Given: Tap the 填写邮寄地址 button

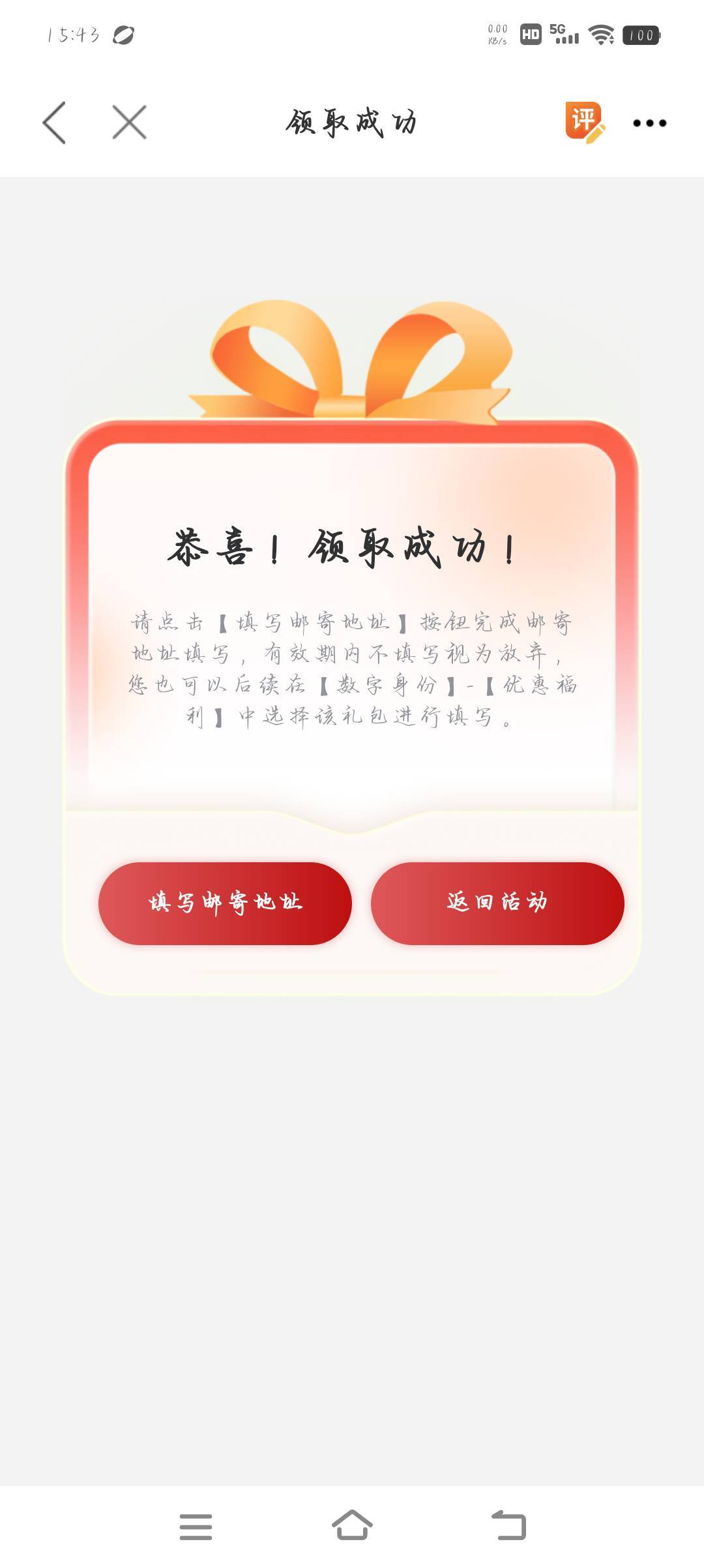Looking at the screenshot, I should 225,903.
